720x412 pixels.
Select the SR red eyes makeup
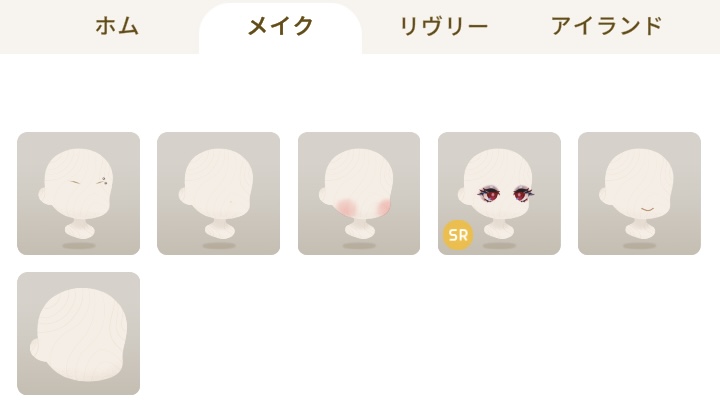tap(499, 193)
